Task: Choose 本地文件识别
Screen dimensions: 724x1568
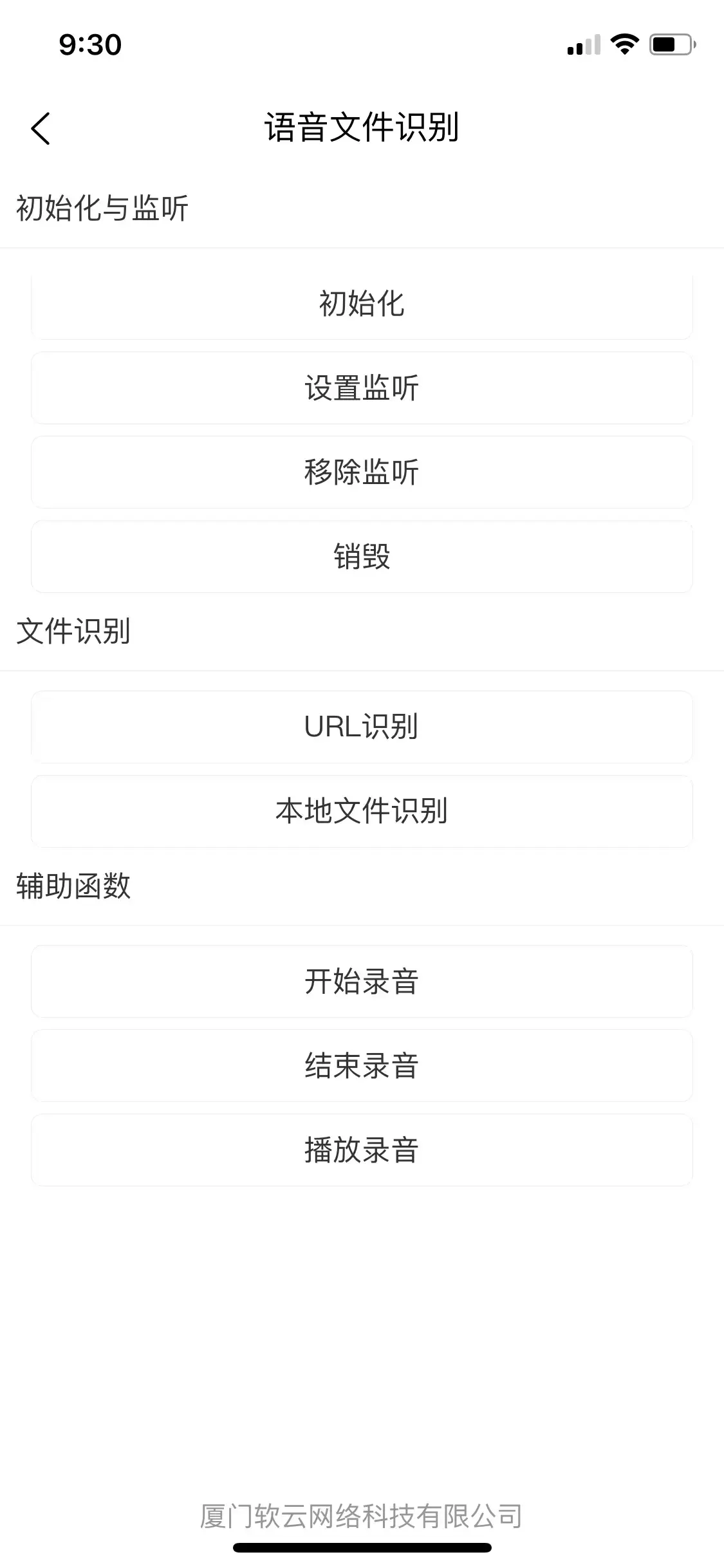Action: click(362, 811)
